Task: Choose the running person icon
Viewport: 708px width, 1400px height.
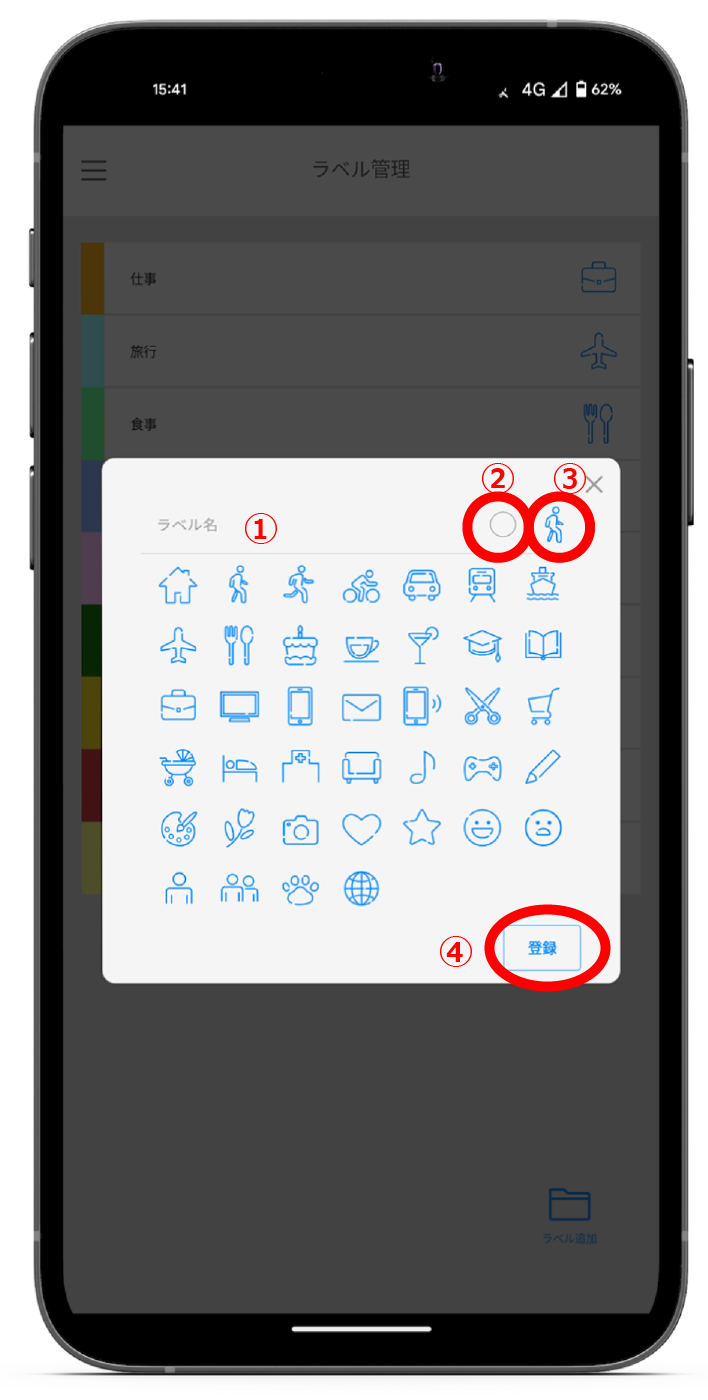Action: pyautogui.click(x=299, y=585)
